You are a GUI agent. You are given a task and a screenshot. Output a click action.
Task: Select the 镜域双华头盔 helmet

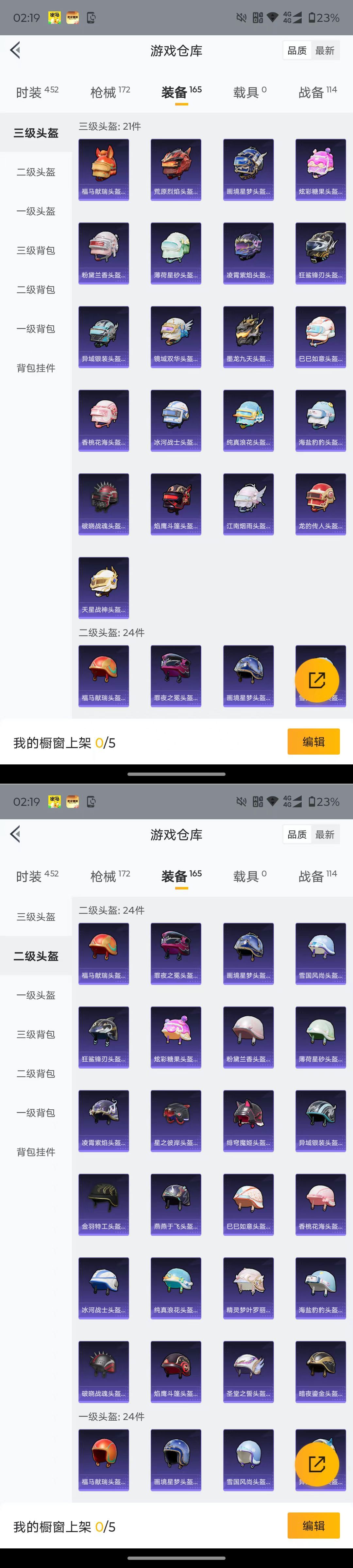[176, 336]
